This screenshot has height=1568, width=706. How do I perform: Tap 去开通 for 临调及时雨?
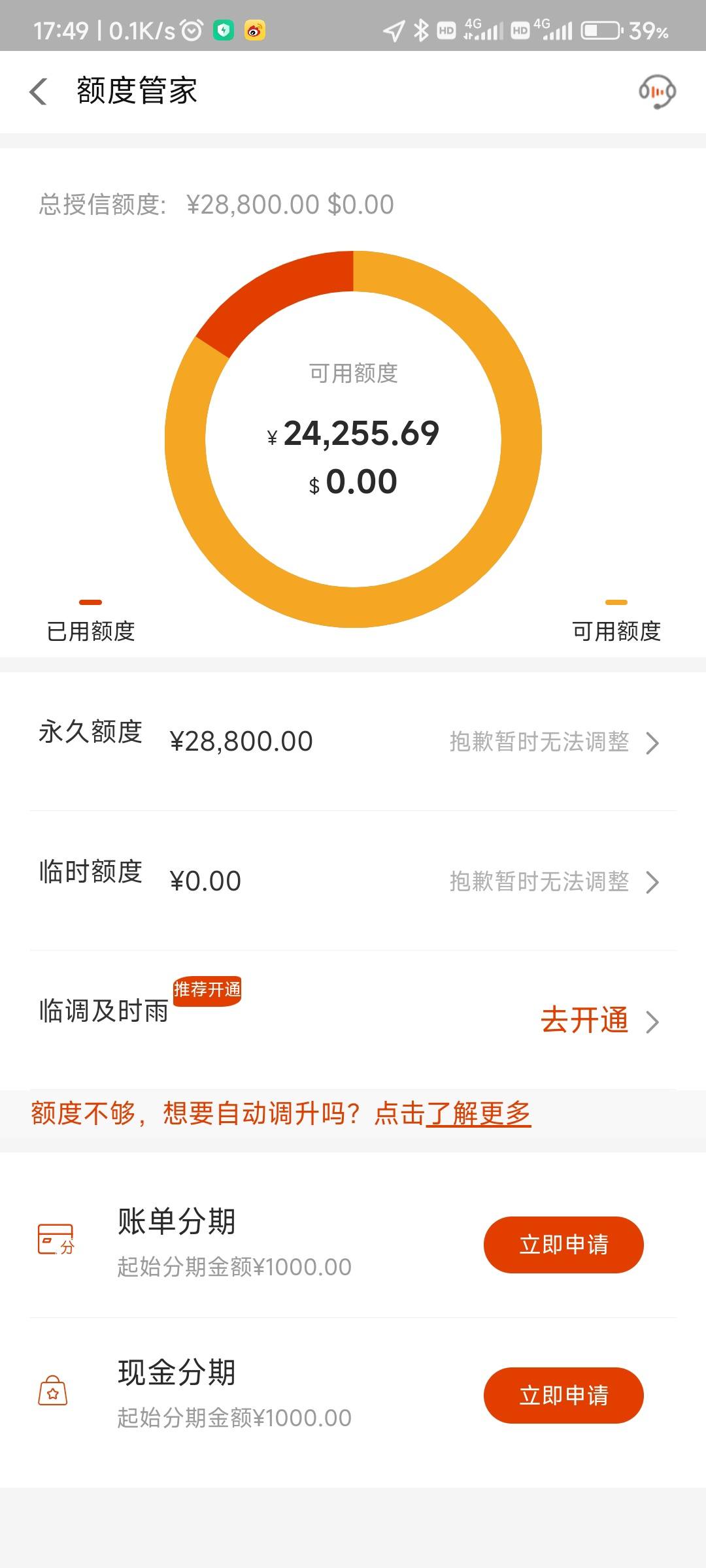(x=584, y=1021)
